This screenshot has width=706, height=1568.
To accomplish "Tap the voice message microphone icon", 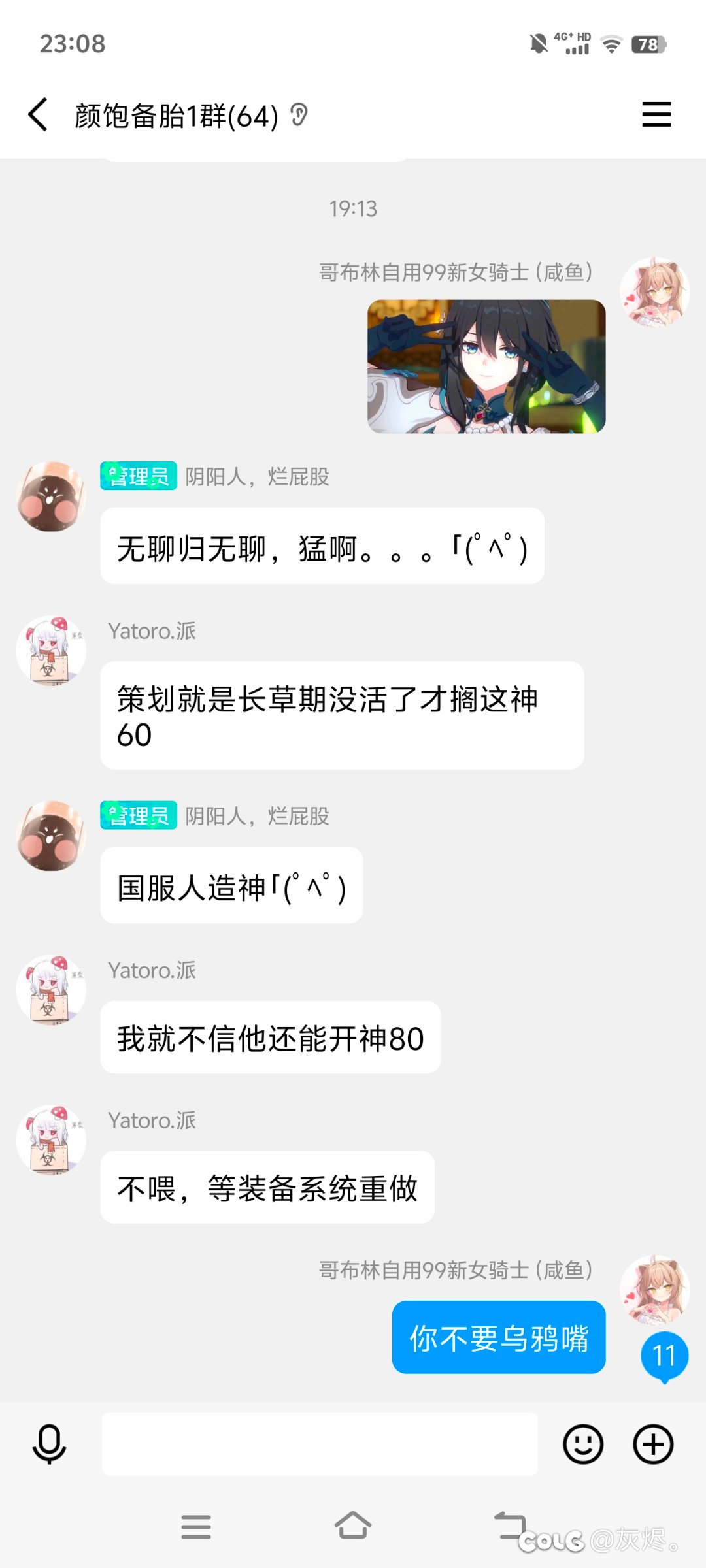I will pyautogui.click(x=49, y=1445).
